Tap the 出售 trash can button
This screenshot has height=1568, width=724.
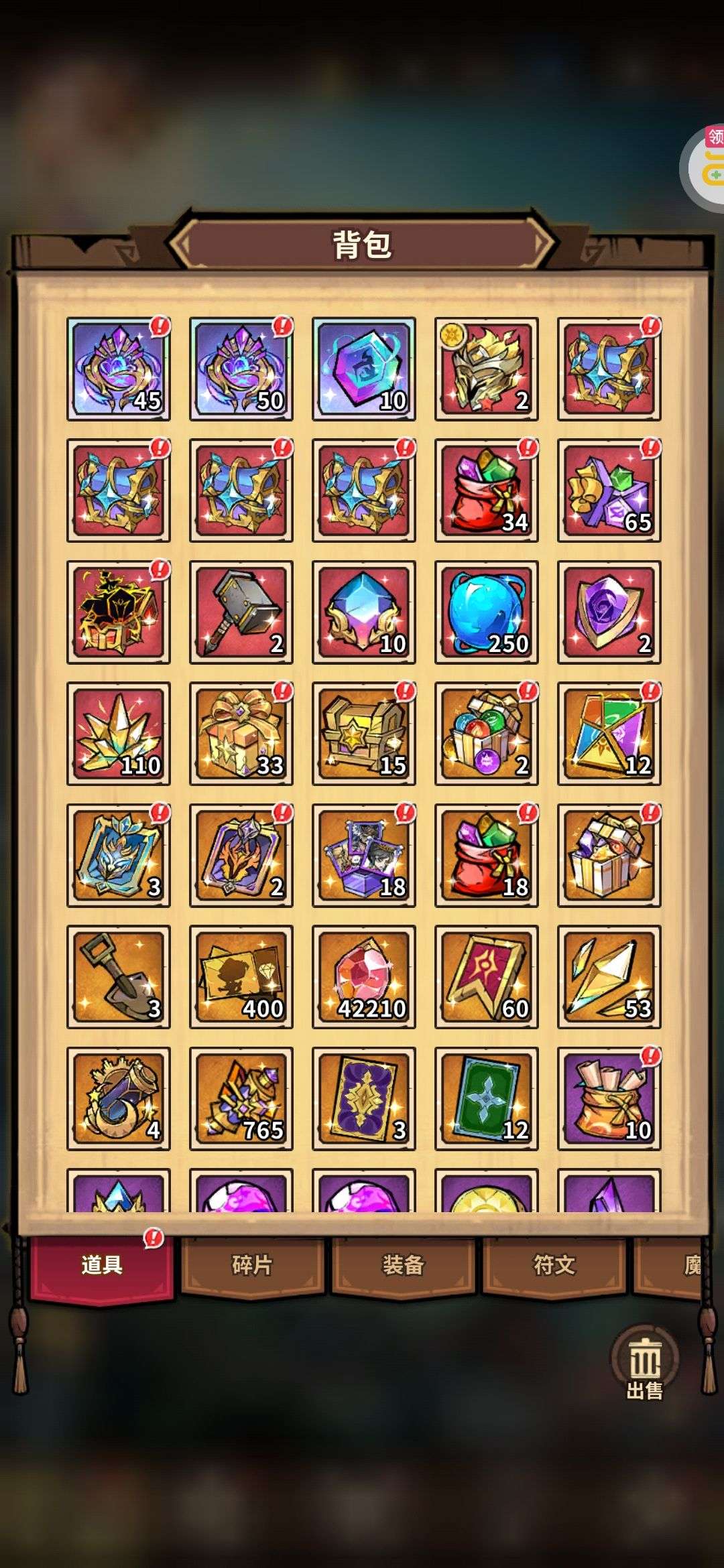click(644, 1364)
